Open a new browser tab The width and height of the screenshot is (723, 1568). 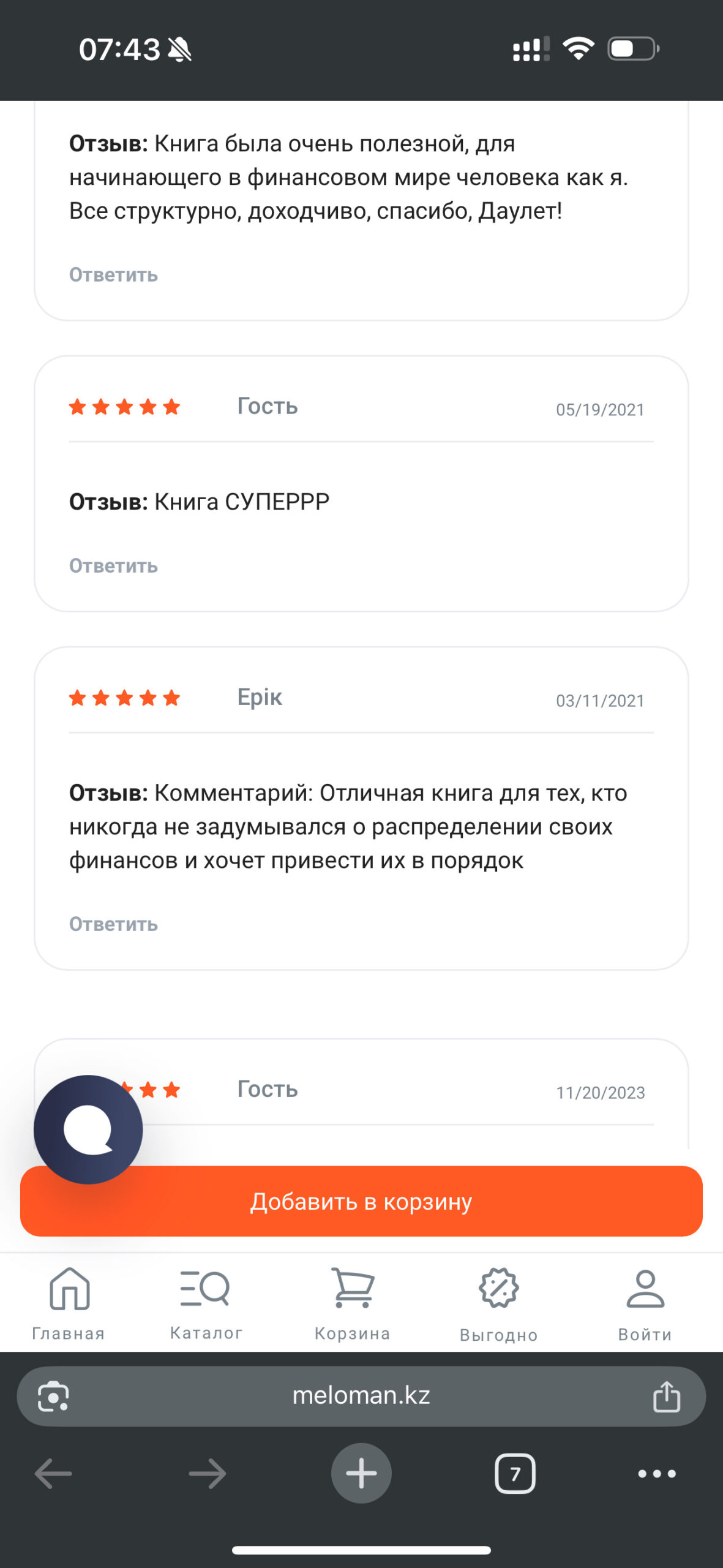pos(361,1472)
